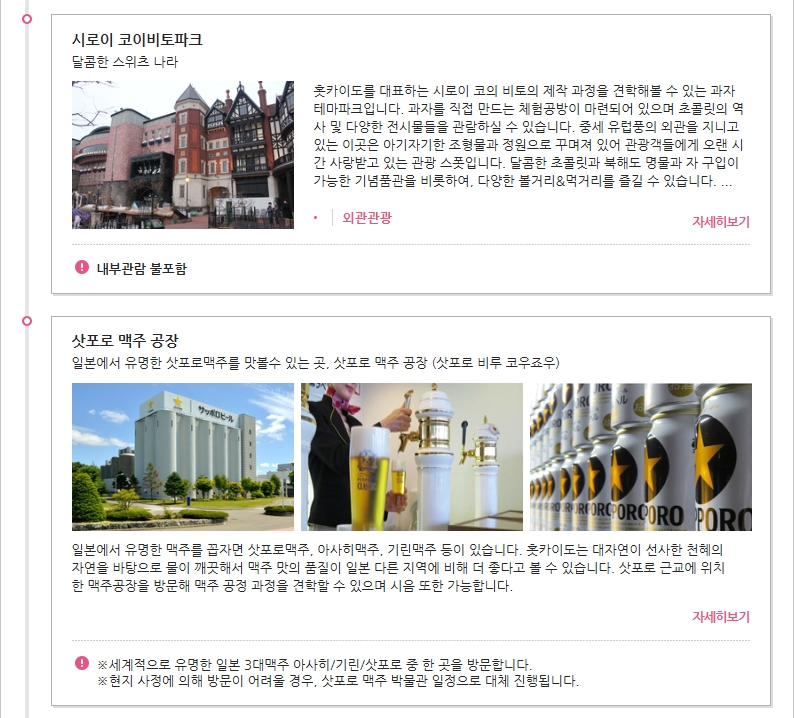Open the Sapporo beer factory exterior photo
The height and width of the screenshot is (718, 795).
click(183, 457)
